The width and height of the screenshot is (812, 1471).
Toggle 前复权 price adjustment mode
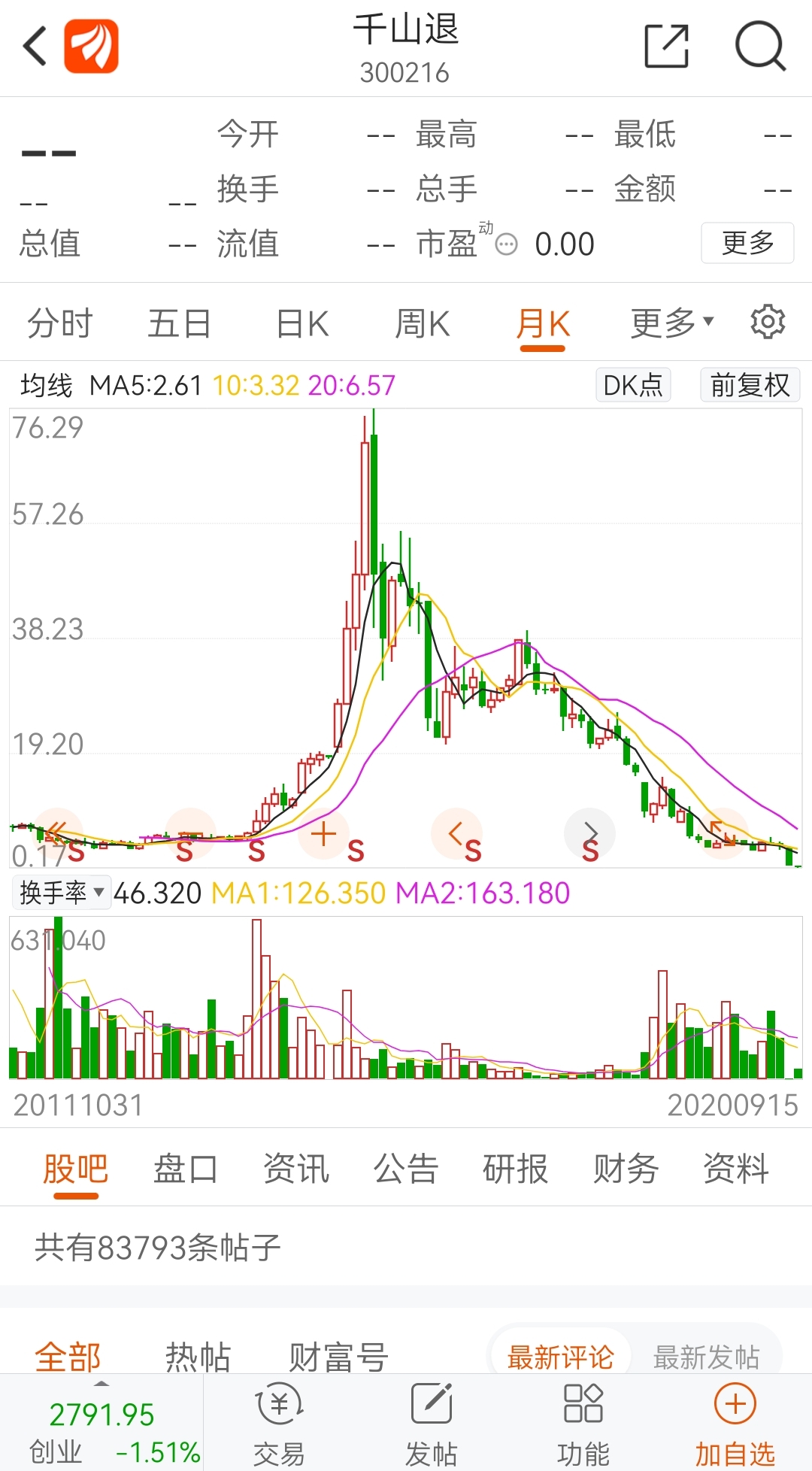tap(749, 384)
